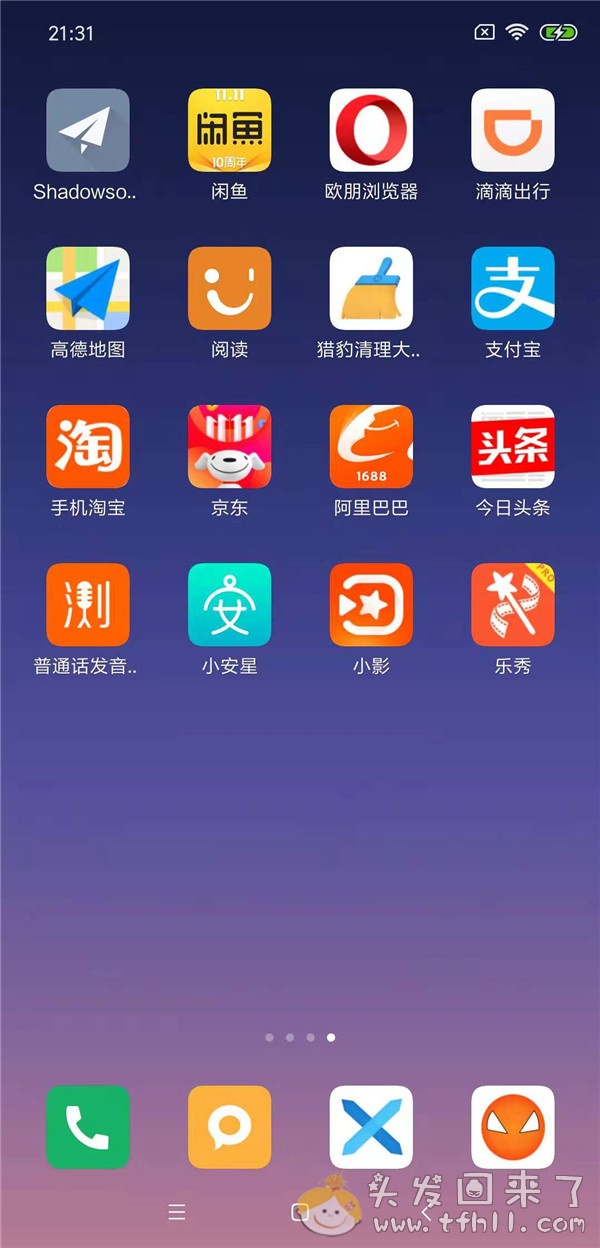
Task: Open the Shadowsocks app
Action: click(x=88, y=130)
